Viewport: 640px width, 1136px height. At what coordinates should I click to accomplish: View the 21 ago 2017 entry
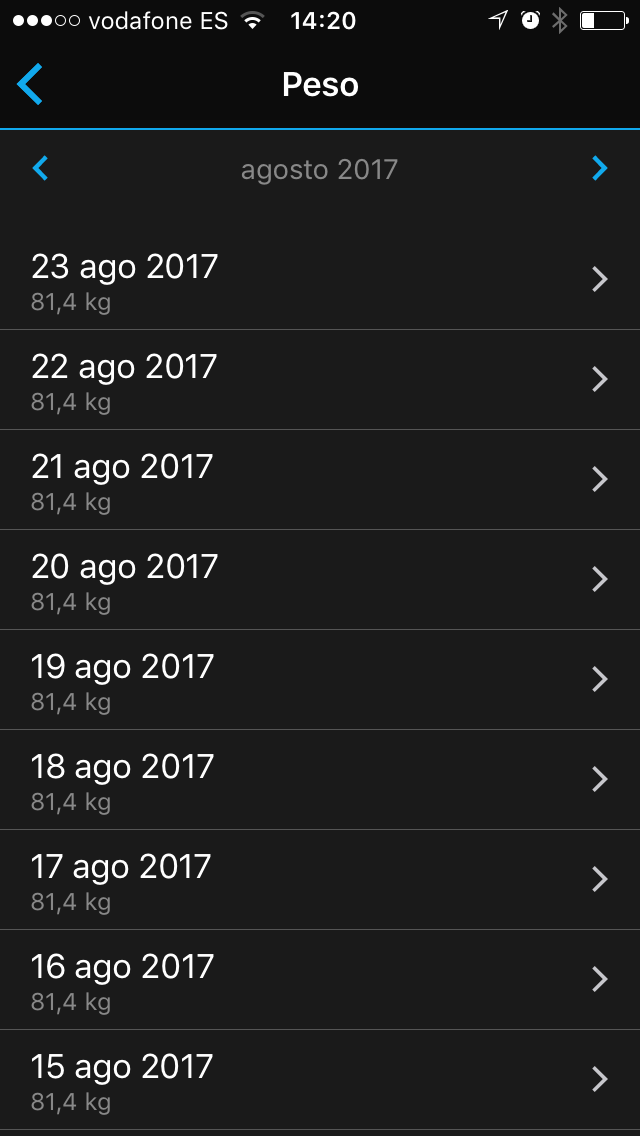pos(320,480)
